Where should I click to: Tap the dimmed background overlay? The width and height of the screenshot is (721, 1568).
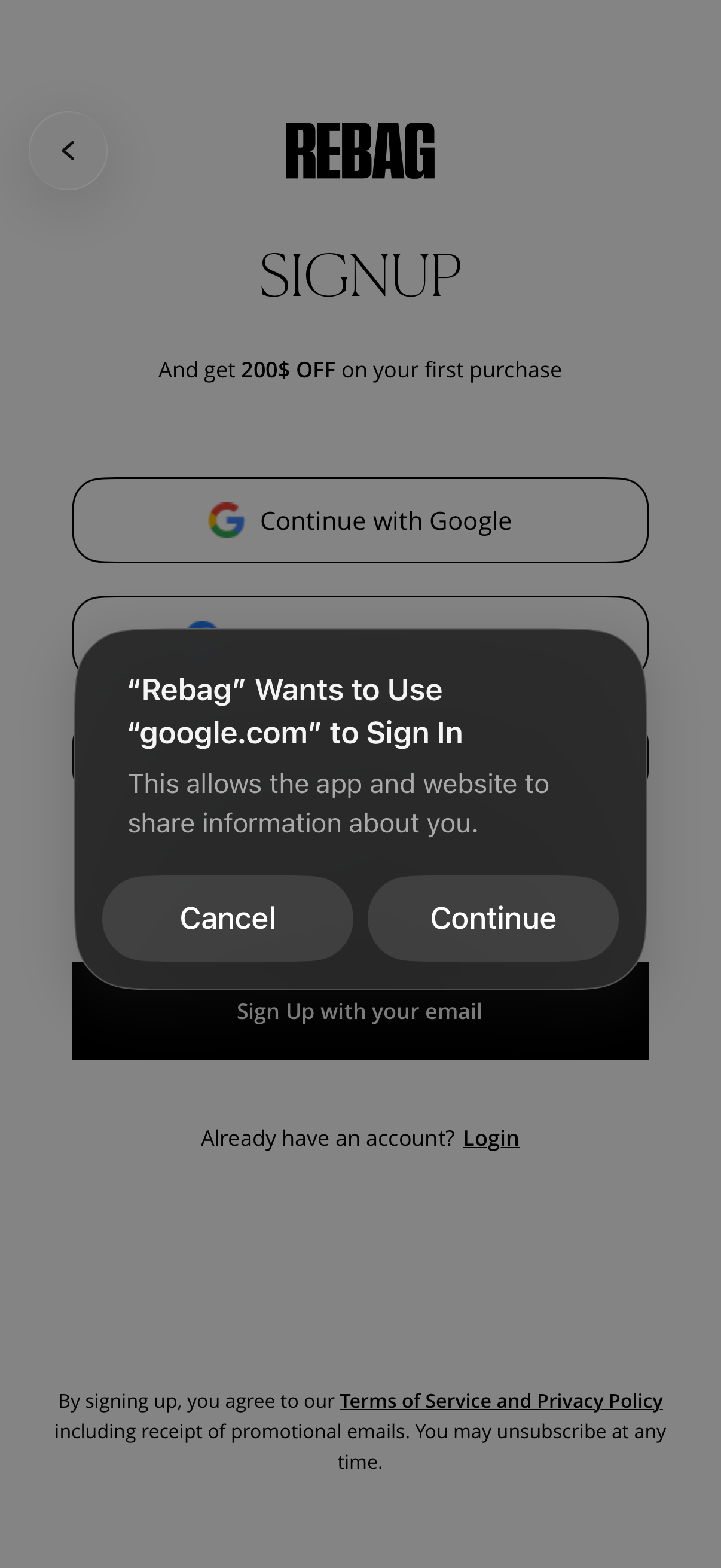click(x=360, y=1279)
